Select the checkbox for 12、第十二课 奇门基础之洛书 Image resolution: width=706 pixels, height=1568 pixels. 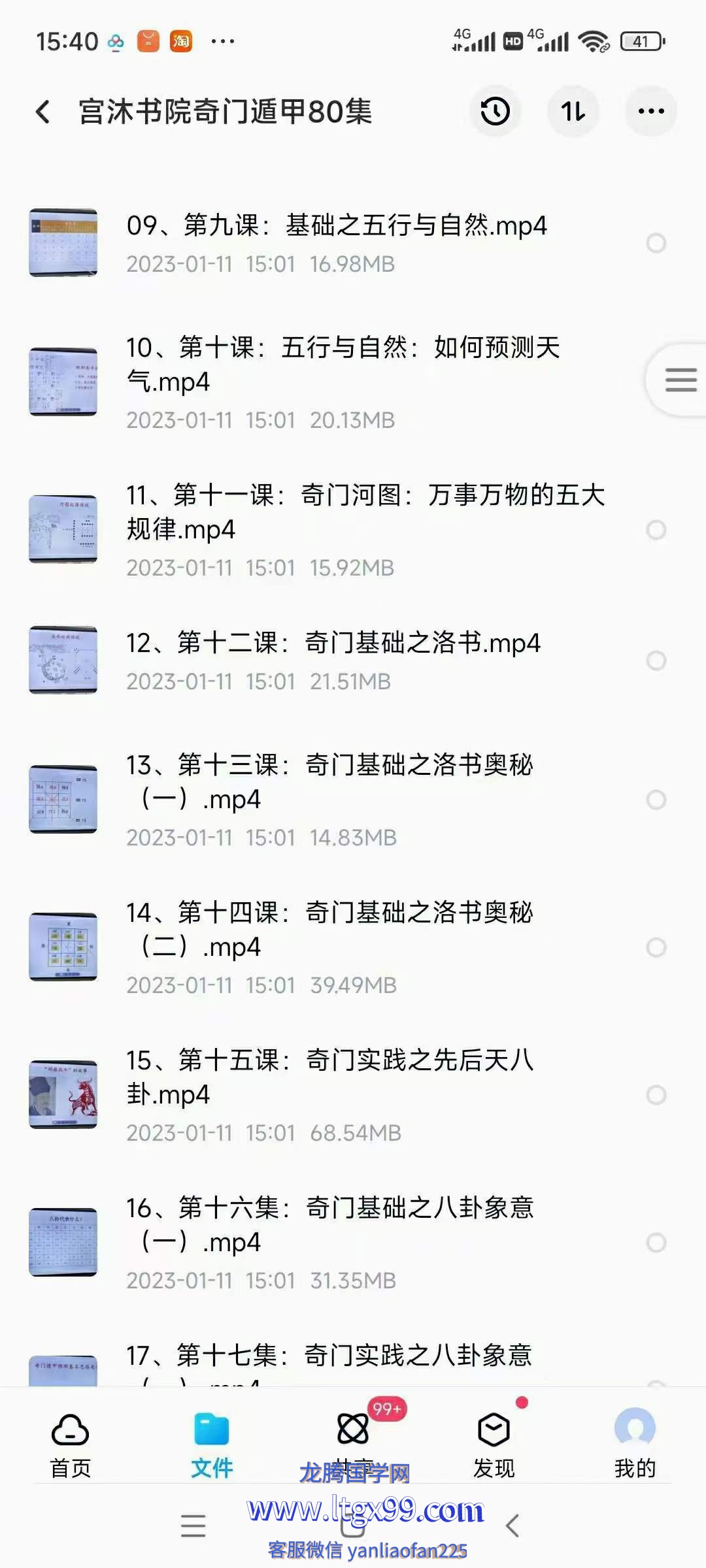point(656,661)
